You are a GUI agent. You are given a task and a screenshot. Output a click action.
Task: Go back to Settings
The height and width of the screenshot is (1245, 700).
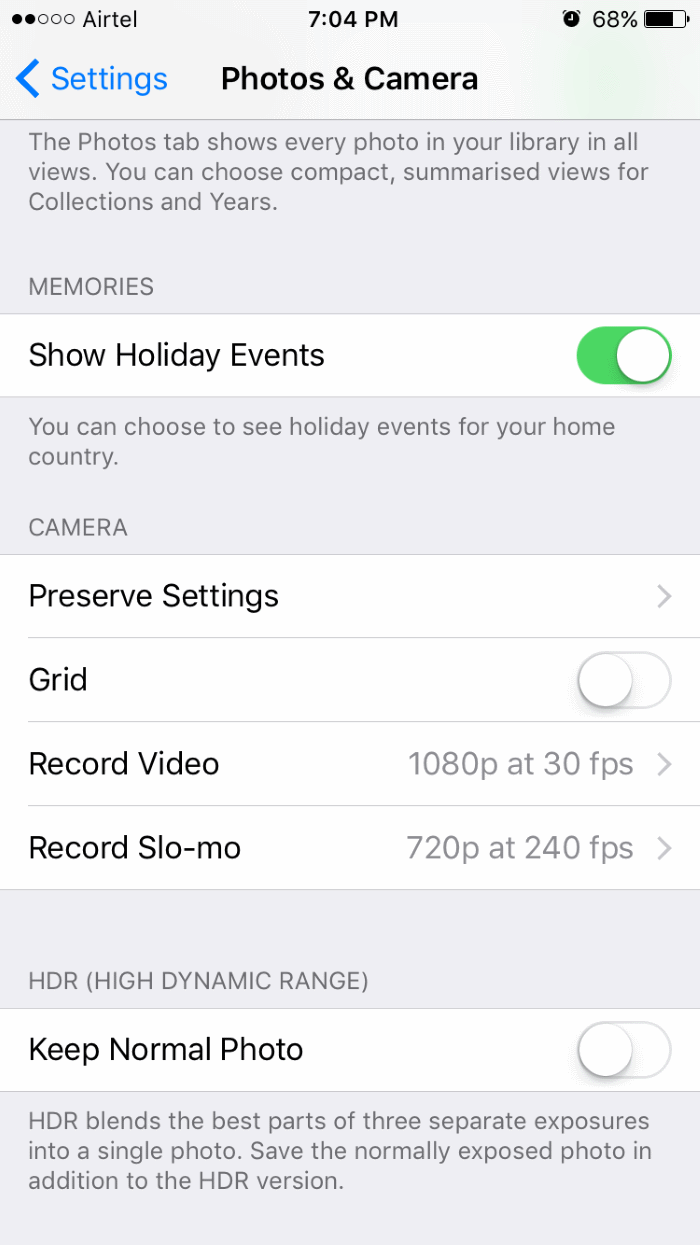(92, 79)
